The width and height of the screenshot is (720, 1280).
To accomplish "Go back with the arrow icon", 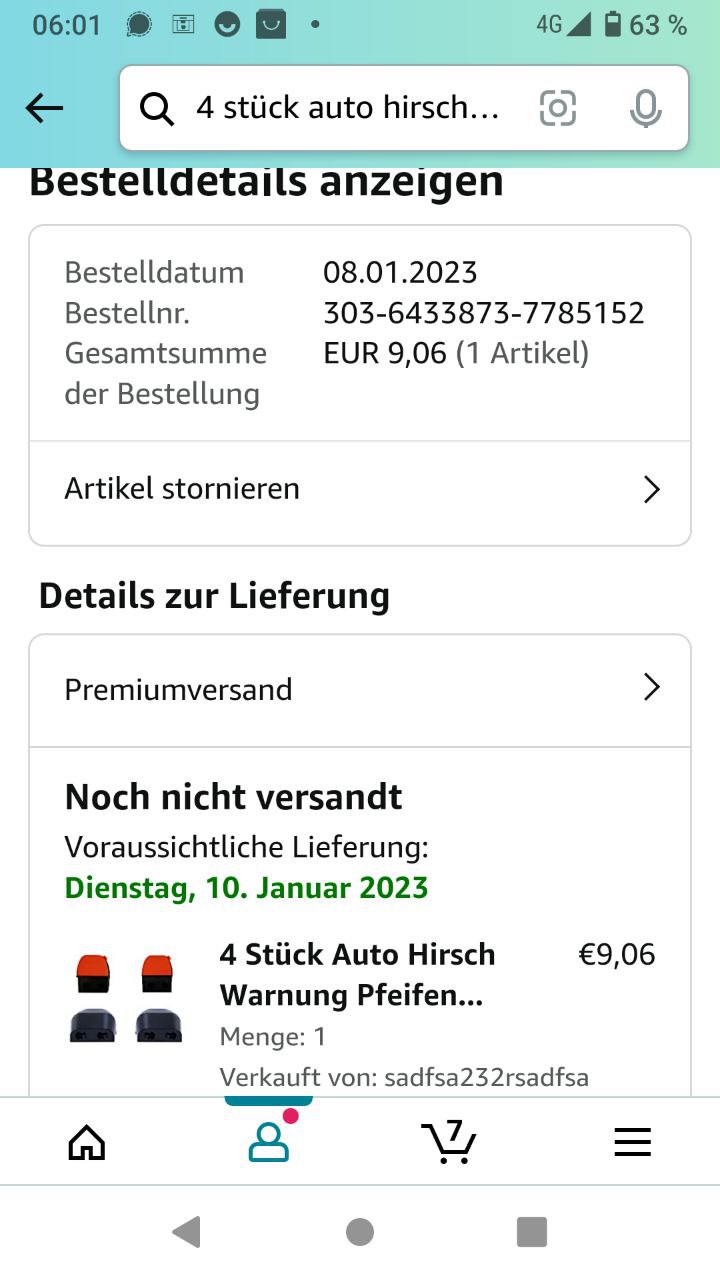I will [x=44, y=108].
